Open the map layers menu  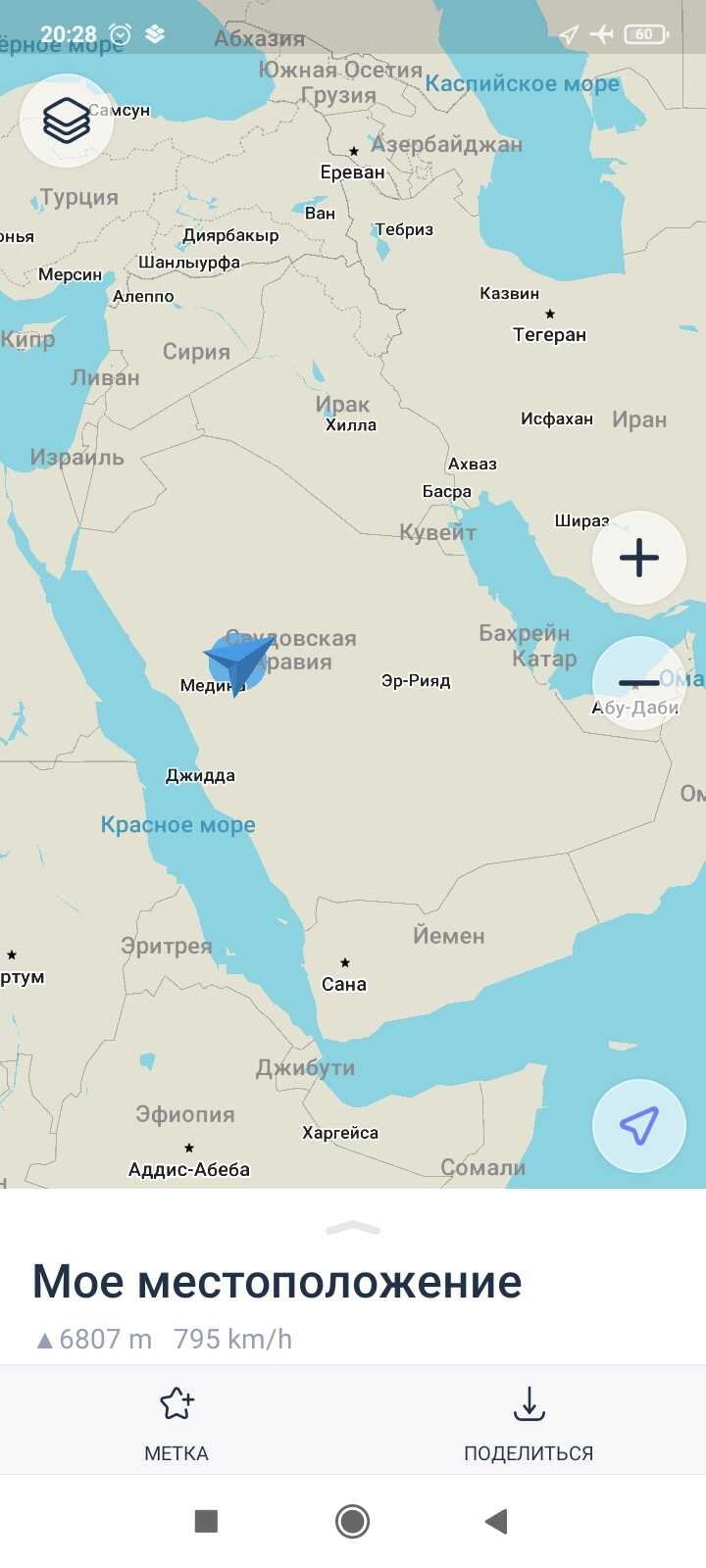coord(67,121)
